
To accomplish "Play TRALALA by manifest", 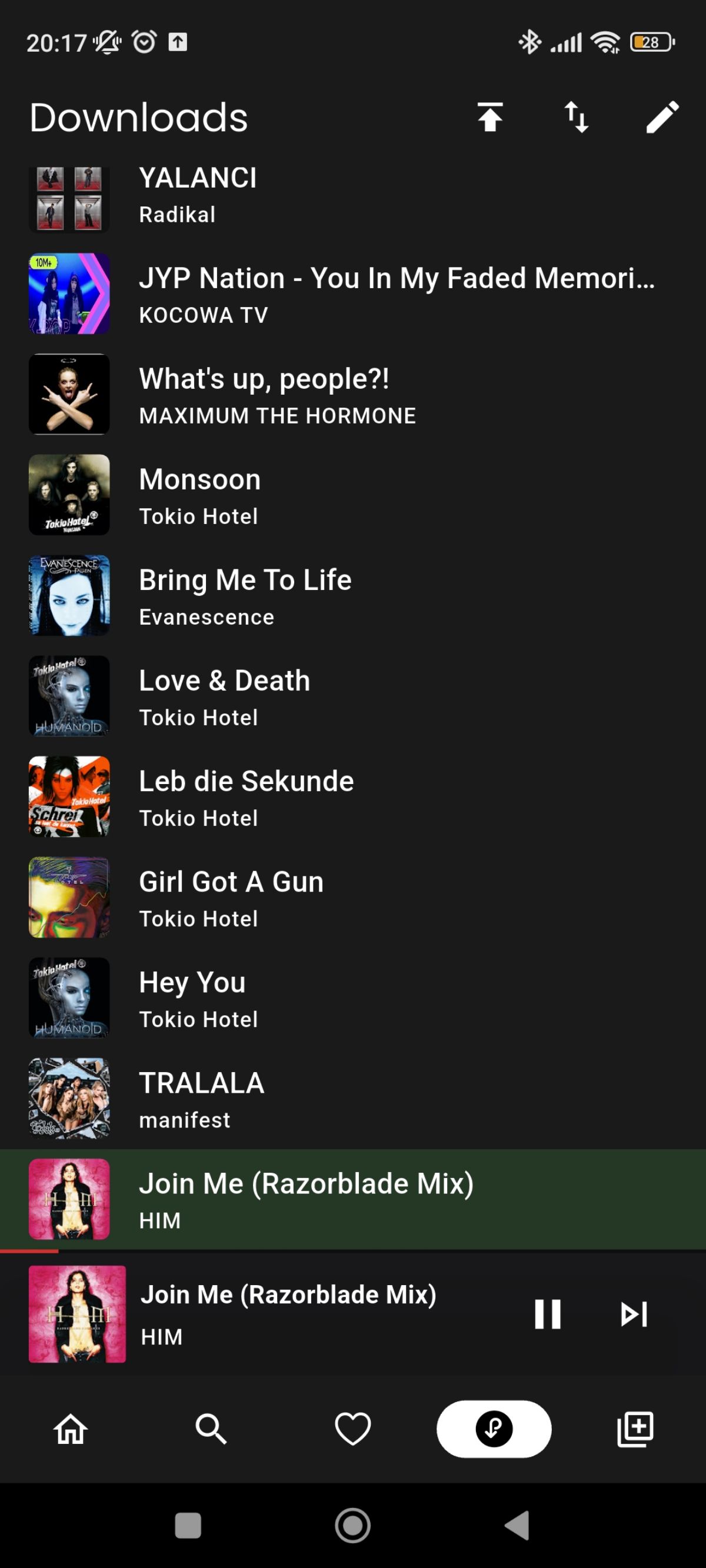I will click(x=352, y=1098).
